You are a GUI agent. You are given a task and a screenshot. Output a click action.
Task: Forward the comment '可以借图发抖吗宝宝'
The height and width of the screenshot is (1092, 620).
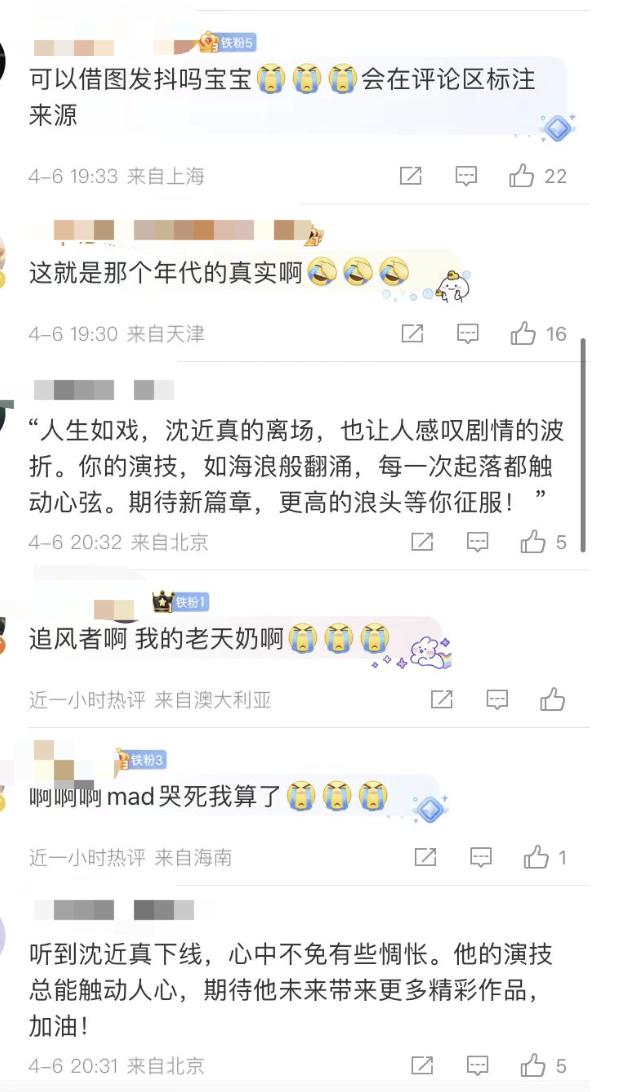click(x=411, y=176)
